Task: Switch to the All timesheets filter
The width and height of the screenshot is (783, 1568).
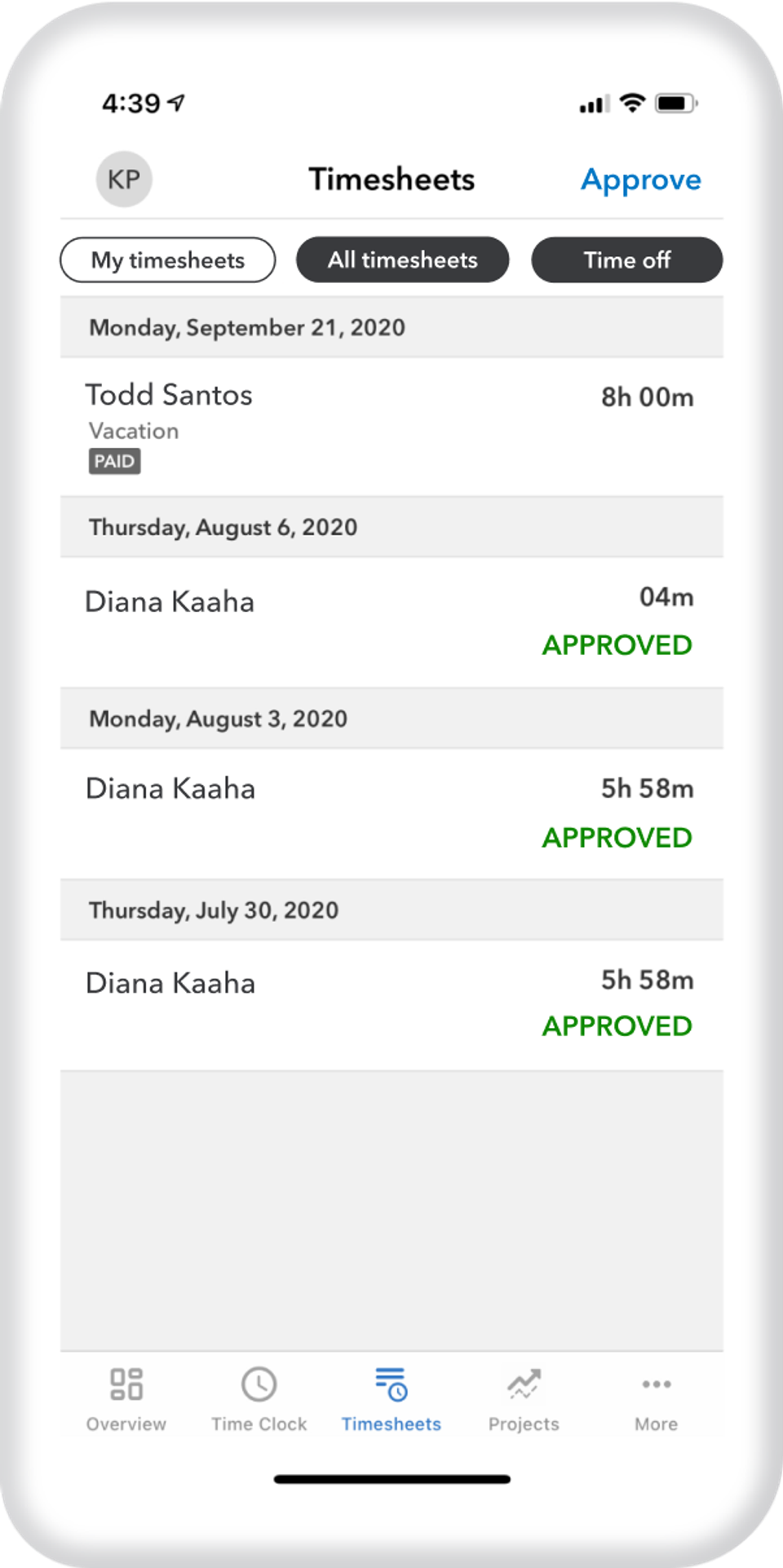Action: click(402, 259)
